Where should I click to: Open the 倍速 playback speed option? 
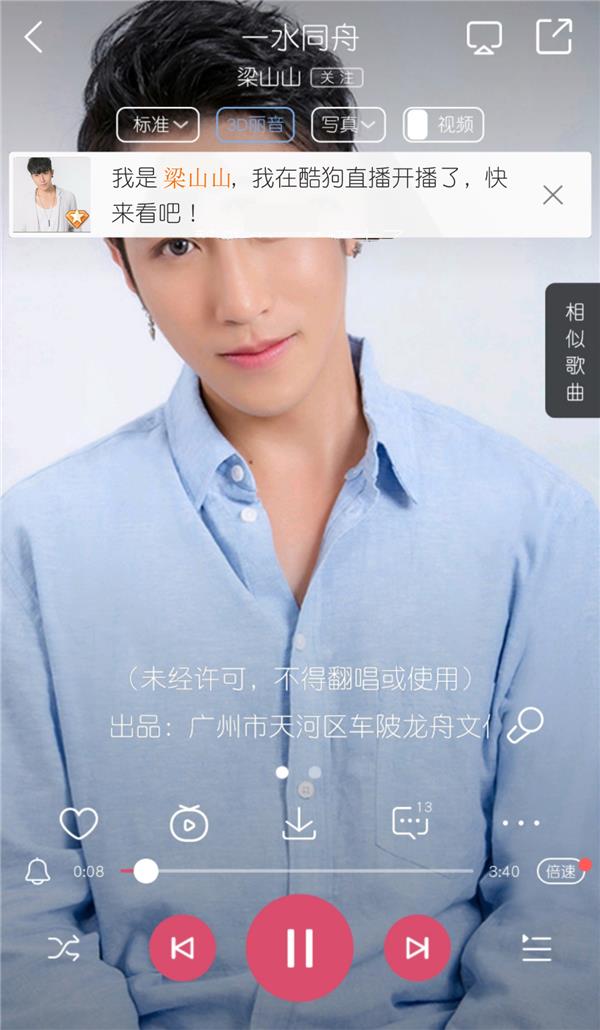point(560,871)
